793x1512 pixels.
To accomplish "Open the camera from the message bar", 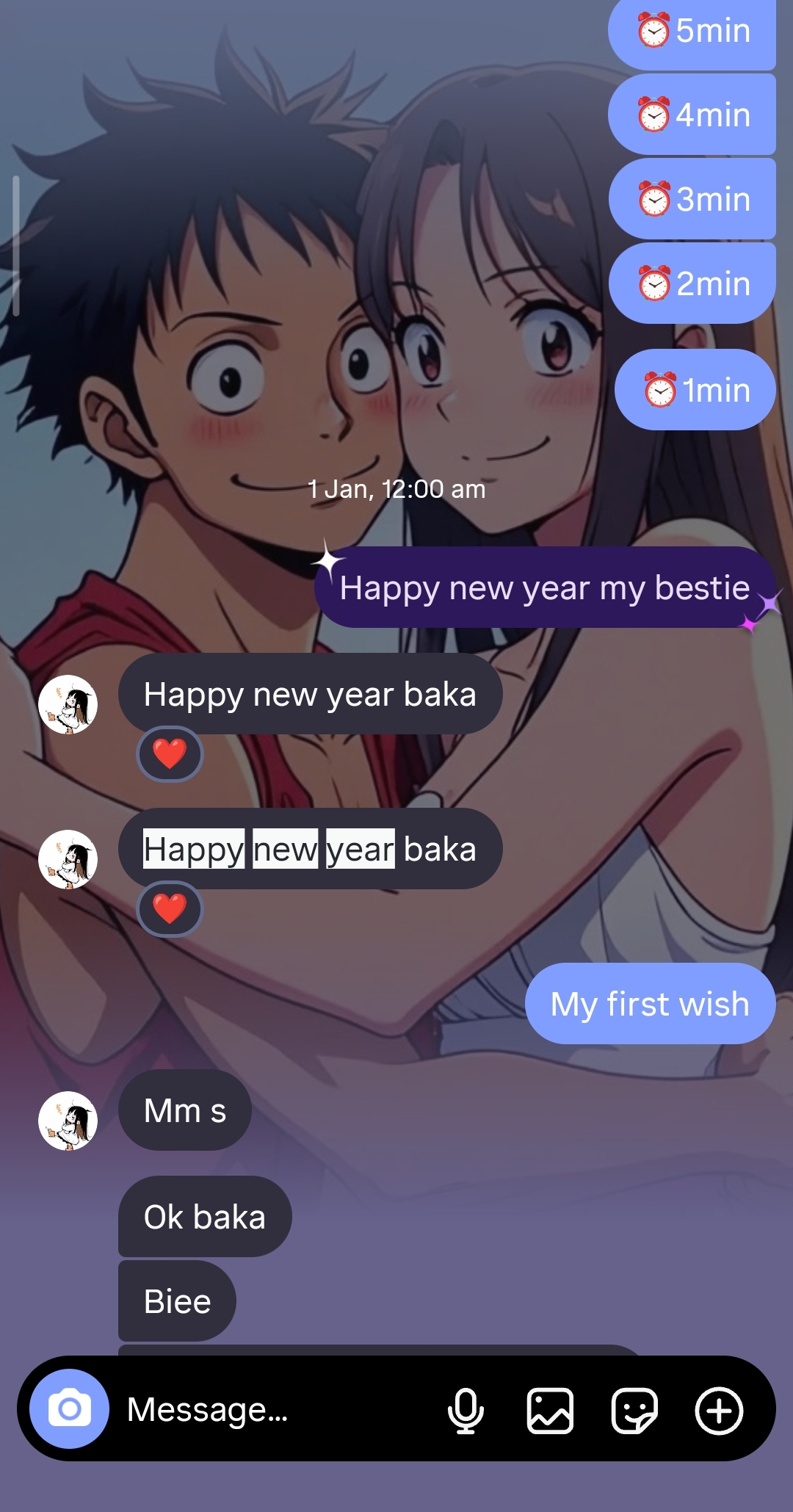I will pyautogui.click(x=69, y=1408).
